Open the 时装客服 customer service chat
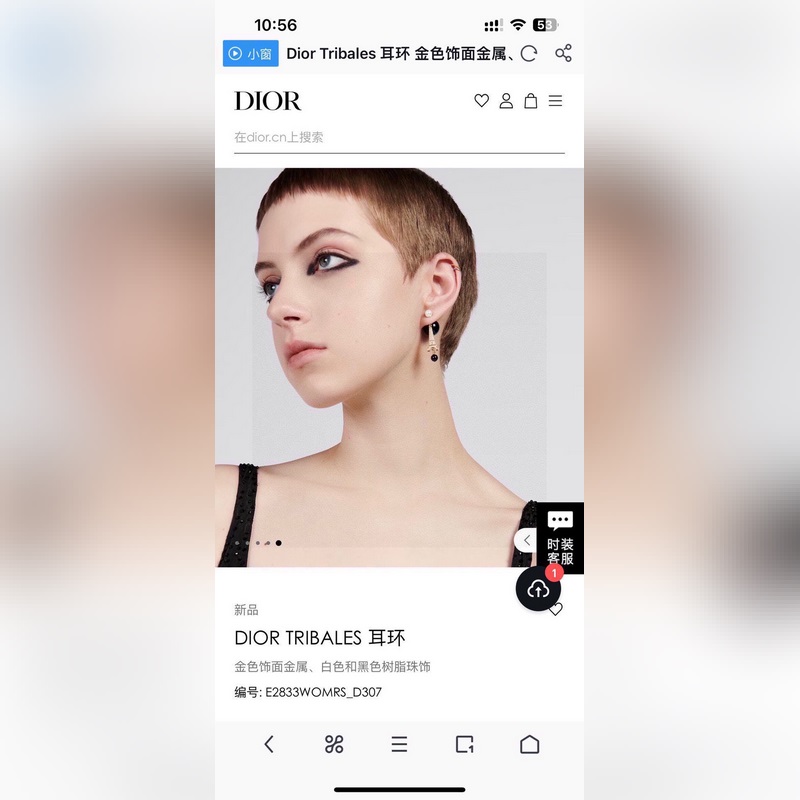800x800 pixels. [561, 538]
